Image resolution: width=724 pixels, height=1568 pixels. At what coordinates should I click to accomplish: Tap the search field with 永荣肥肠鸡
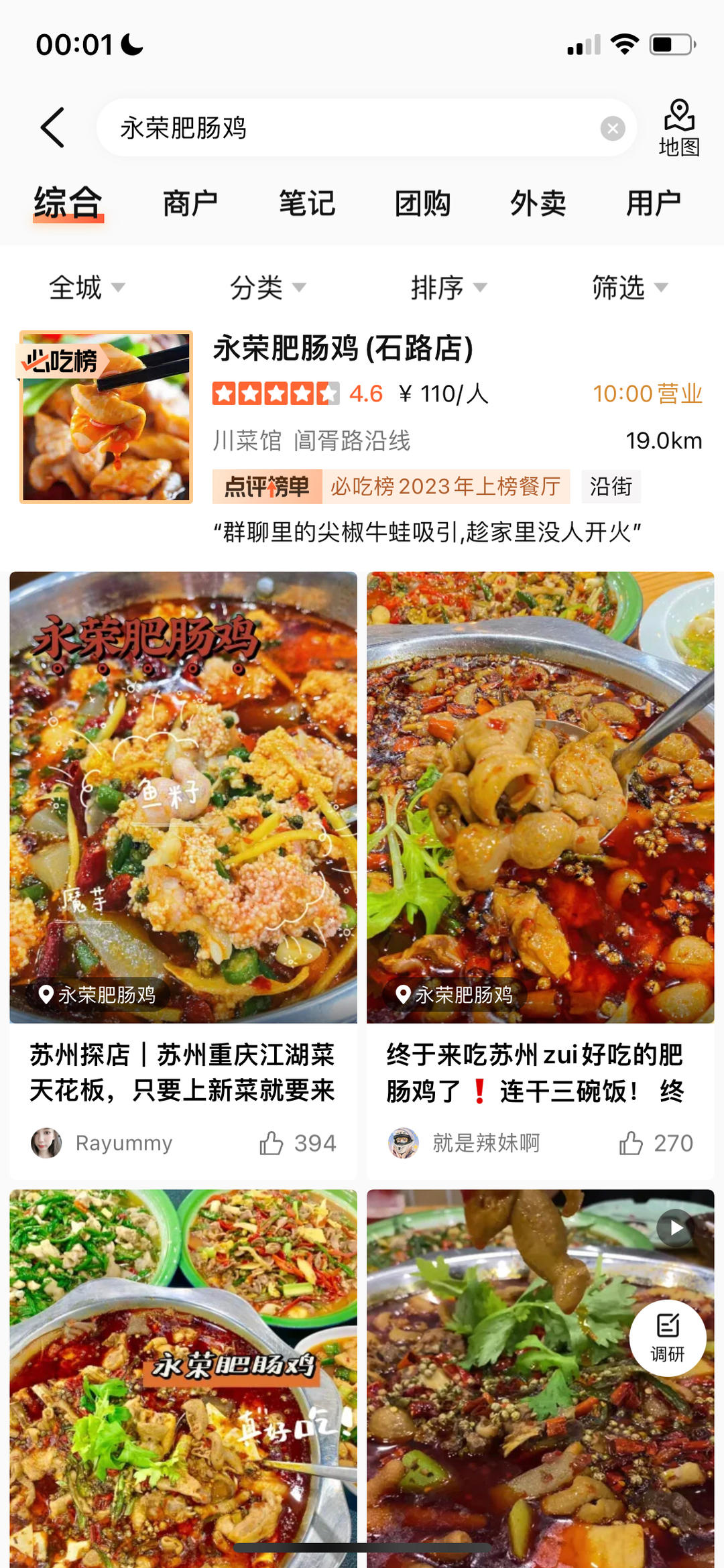(x=349, y=128)
